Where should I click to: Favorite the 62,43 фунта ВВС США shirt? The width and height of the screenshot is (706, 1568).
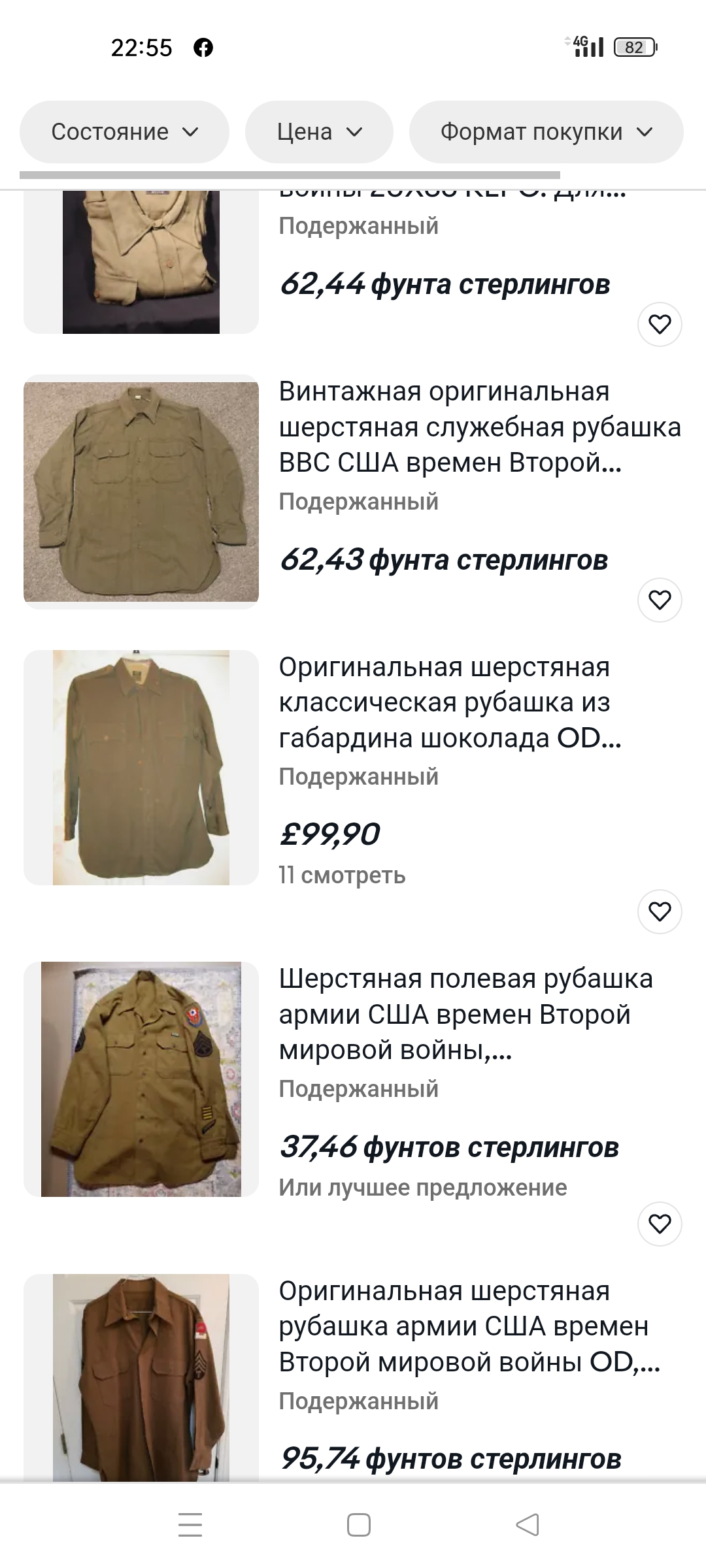click(x=660, y=600)
